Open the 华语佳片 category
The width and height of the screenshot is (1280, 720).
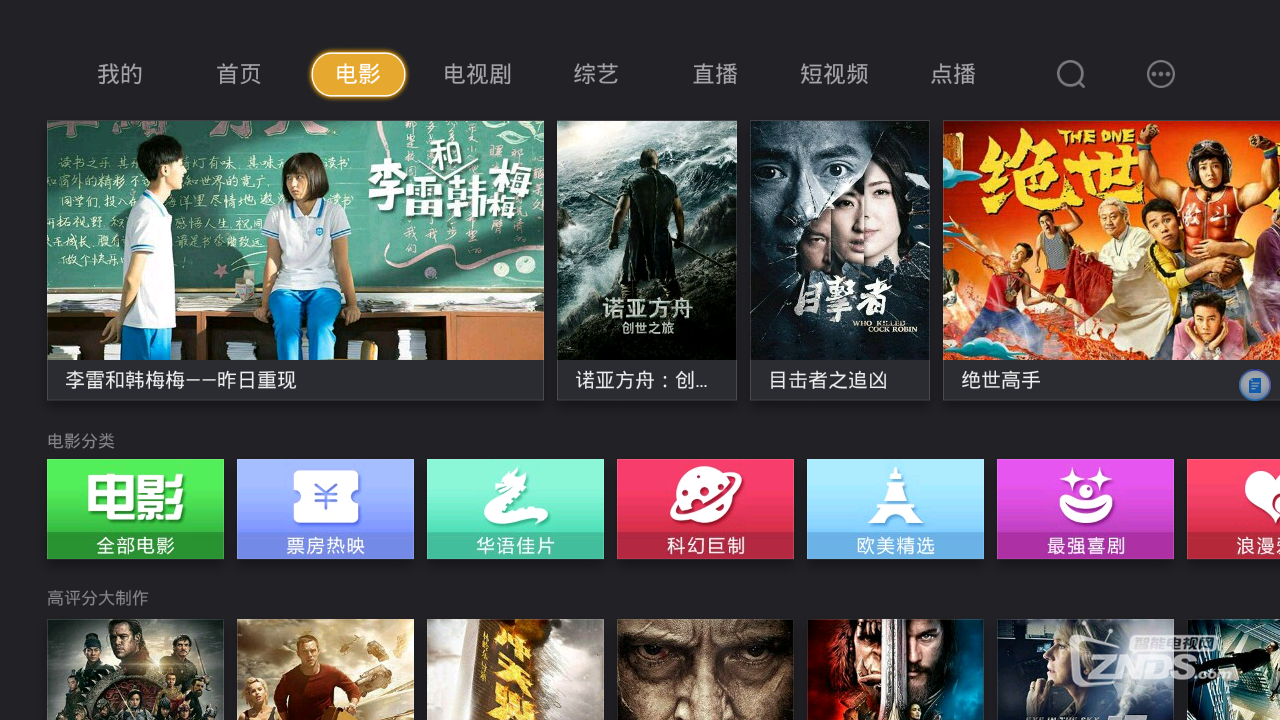click(x=515, y=508)
